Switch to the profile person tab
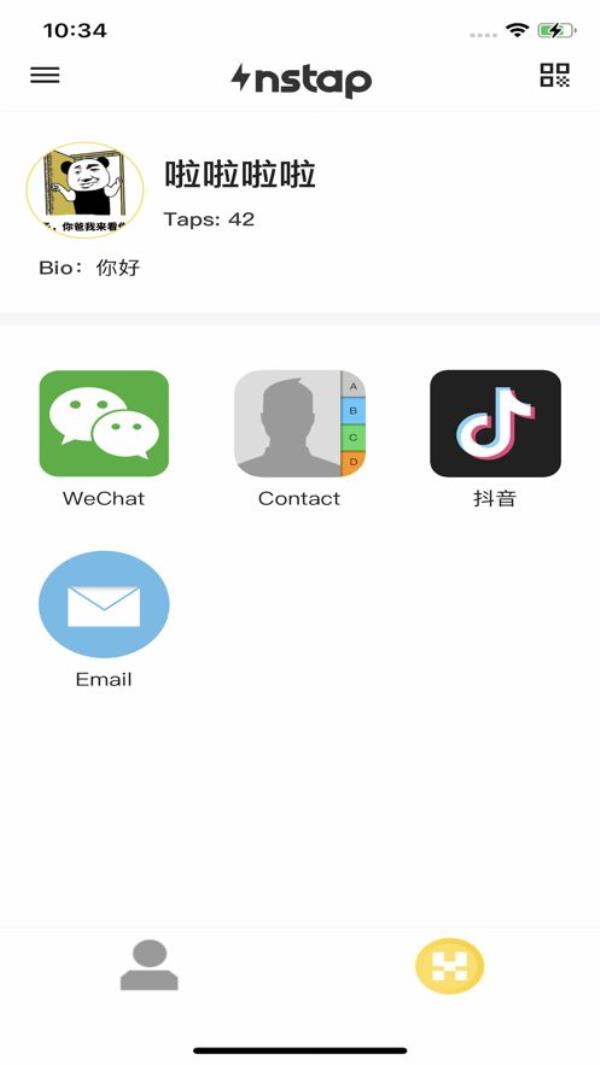This screenshot has width=600, height=1065. point(149,965)
